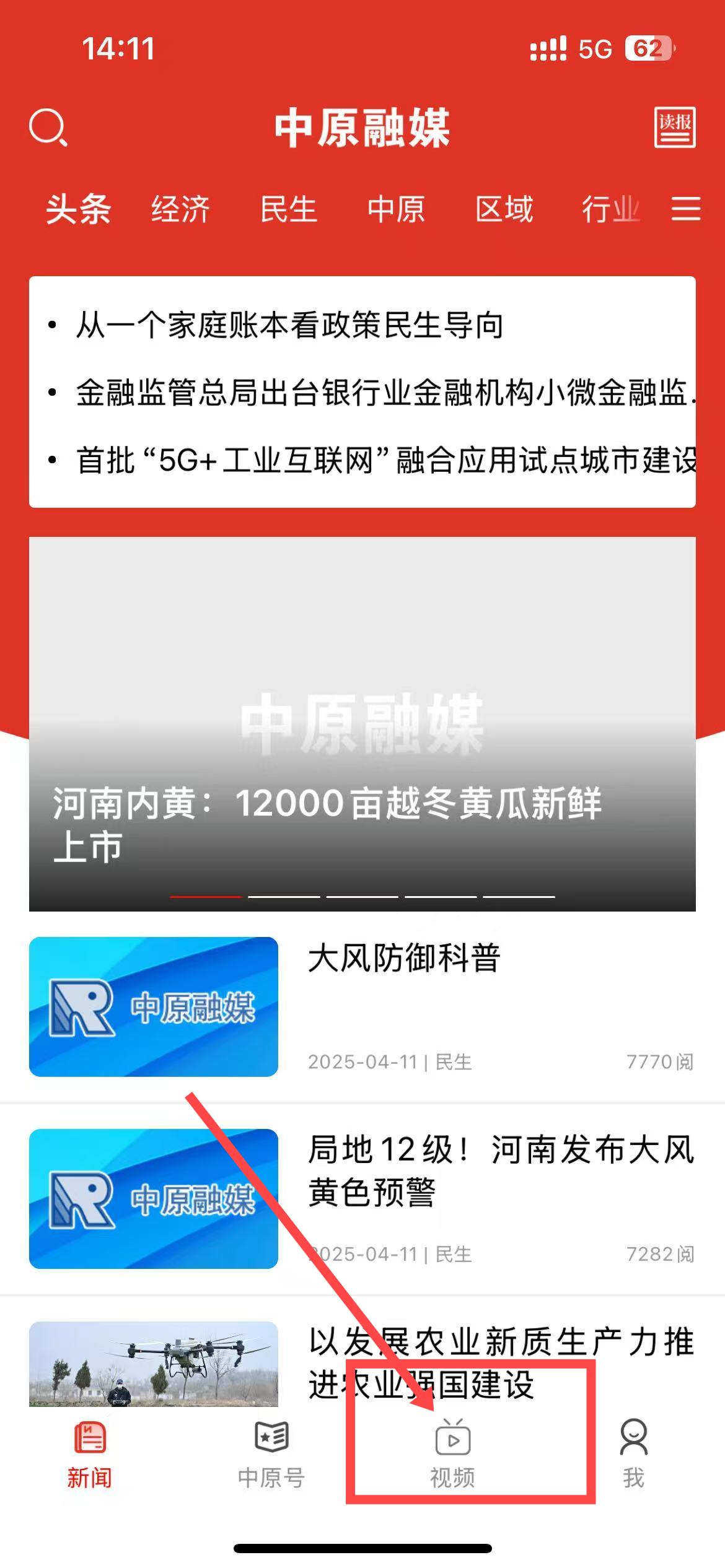Open the search icon

48,128
